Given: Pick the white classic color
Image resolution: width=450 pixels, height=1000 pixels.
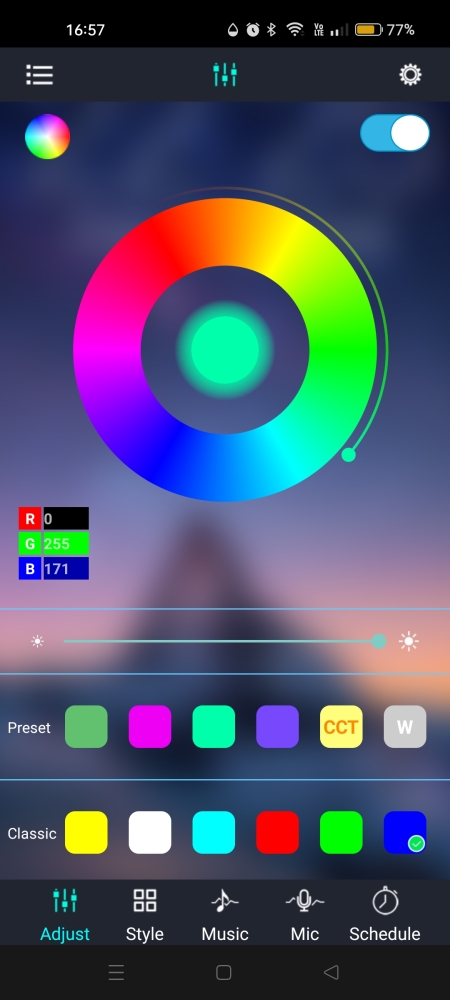Looking at the screenshot, I should (150, 832).
